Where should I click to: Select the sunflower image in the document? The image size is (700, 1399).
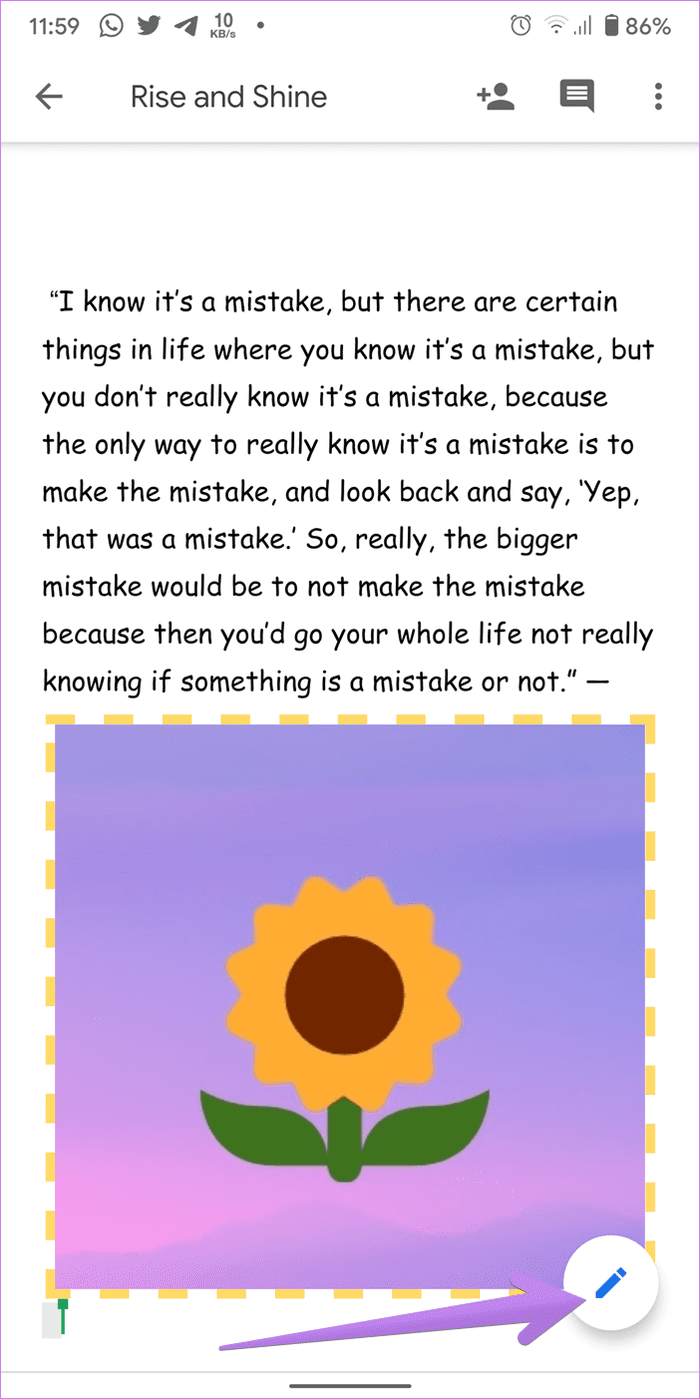click(x=350, y=1006)
